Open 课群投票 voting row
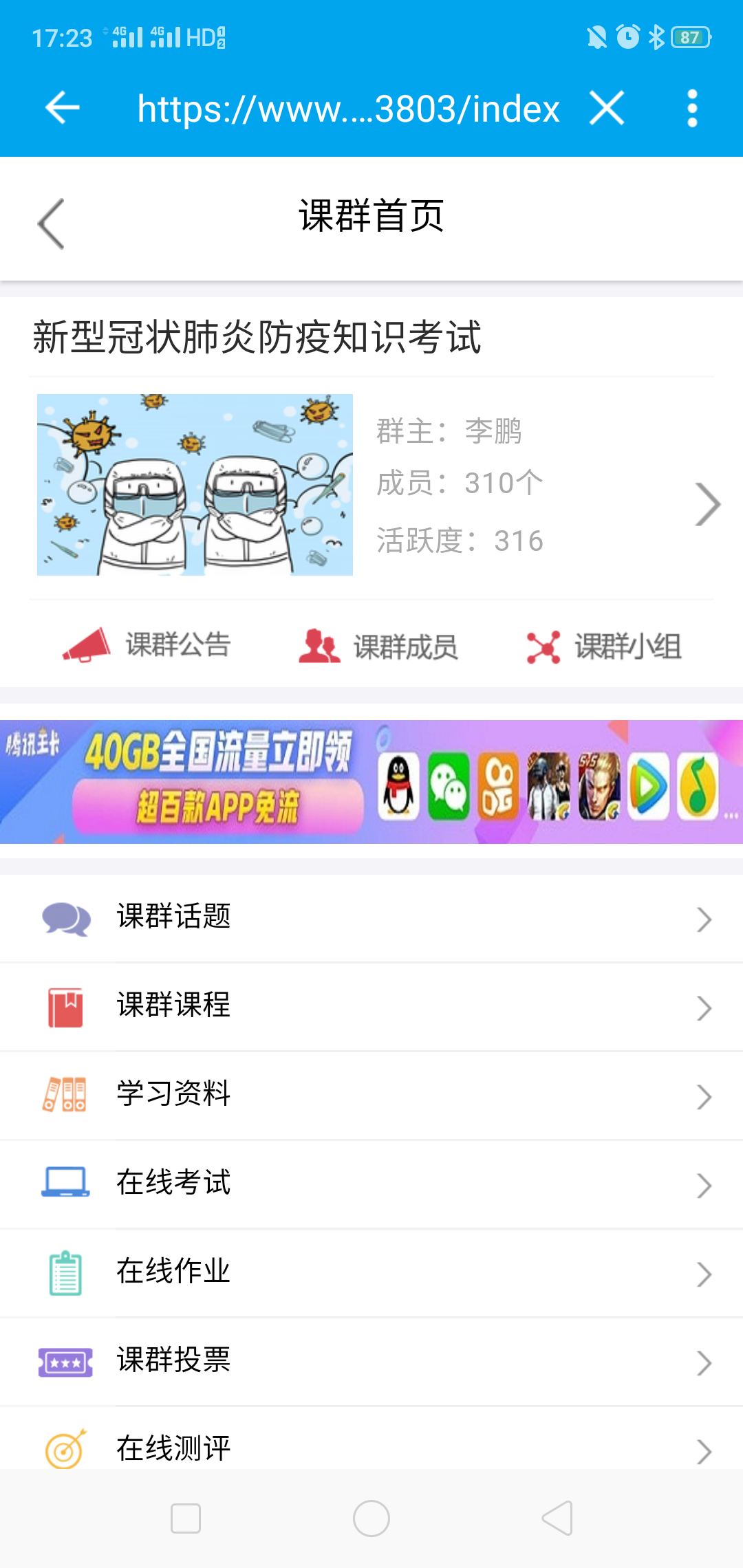 [x=371, y=1361]
